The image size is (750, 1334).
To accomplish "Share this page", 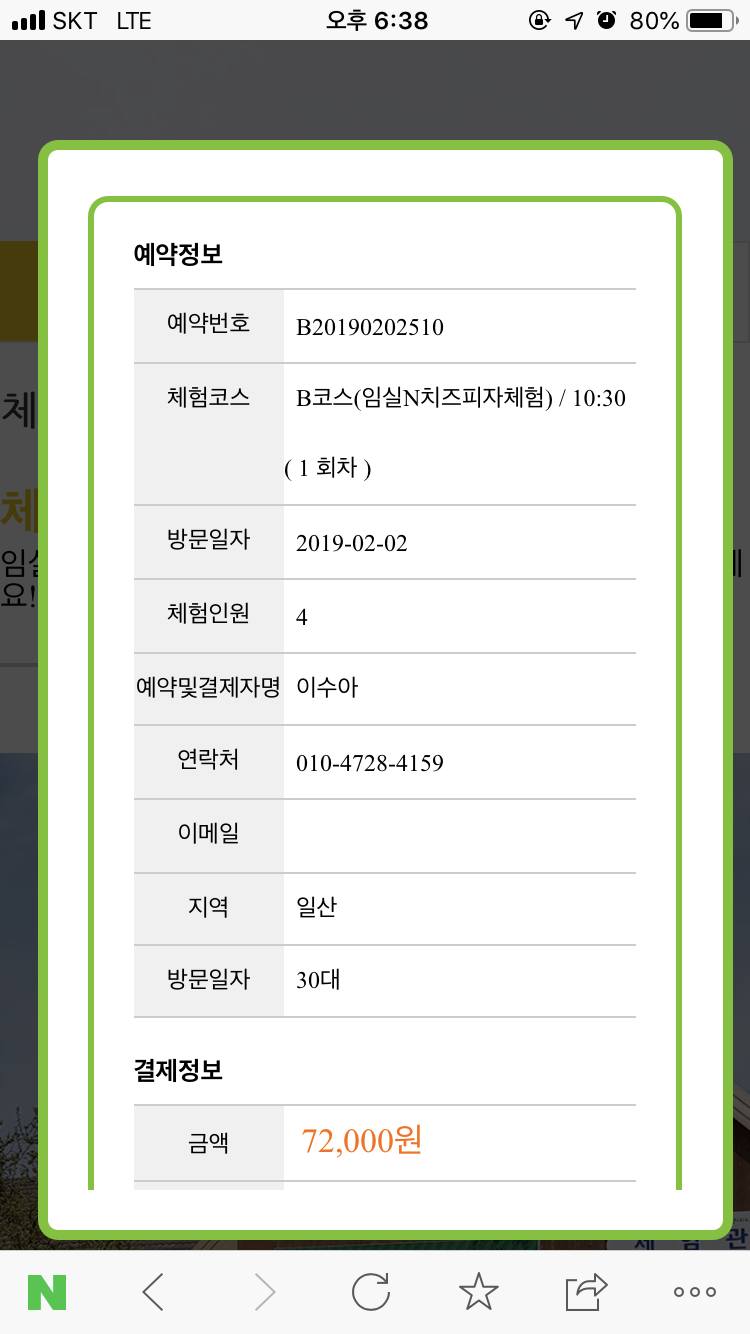I will pos(586,1292).
